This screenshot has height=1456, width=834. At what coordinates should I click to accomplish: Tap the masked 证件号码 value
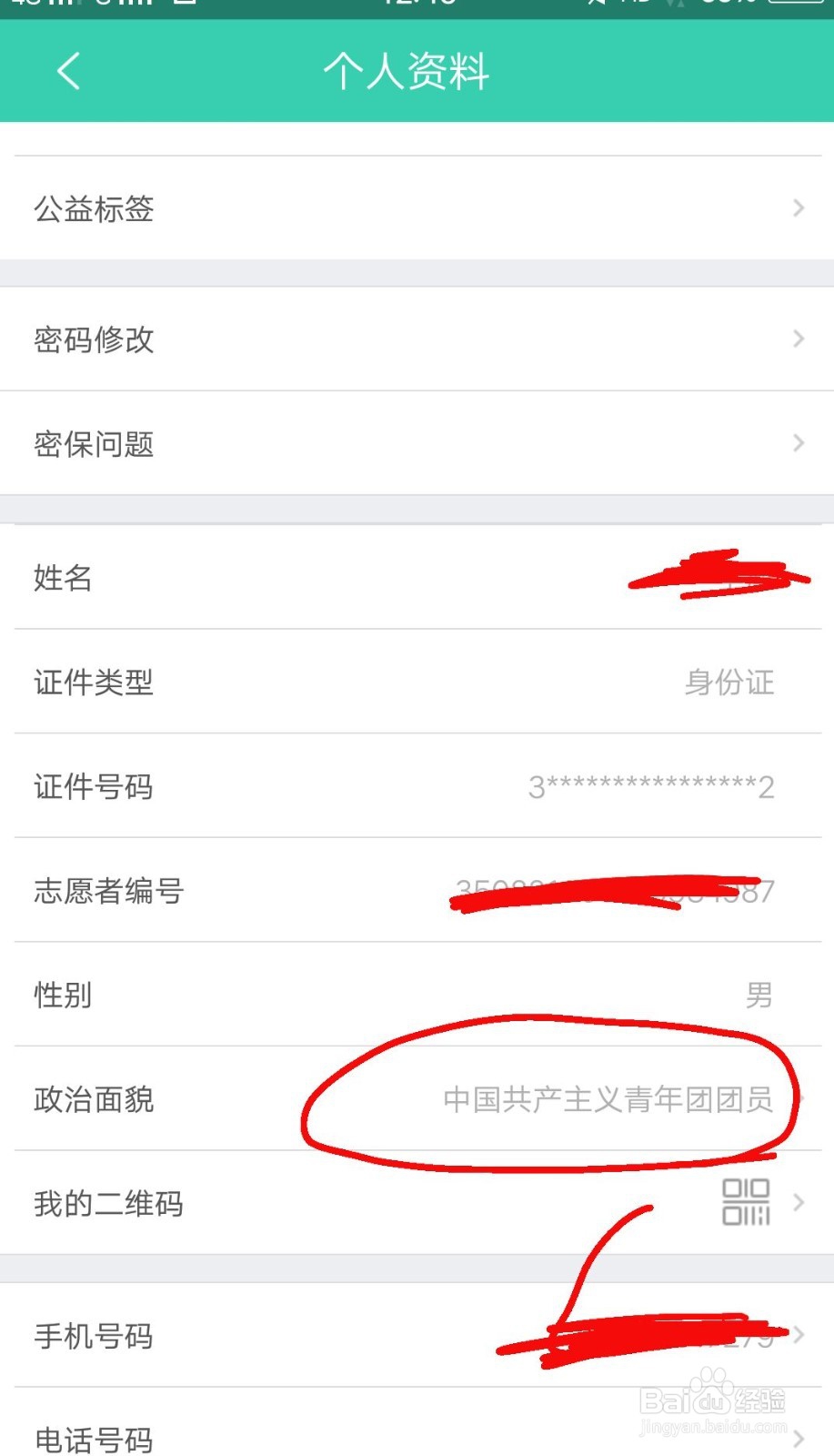pos(650,787)
